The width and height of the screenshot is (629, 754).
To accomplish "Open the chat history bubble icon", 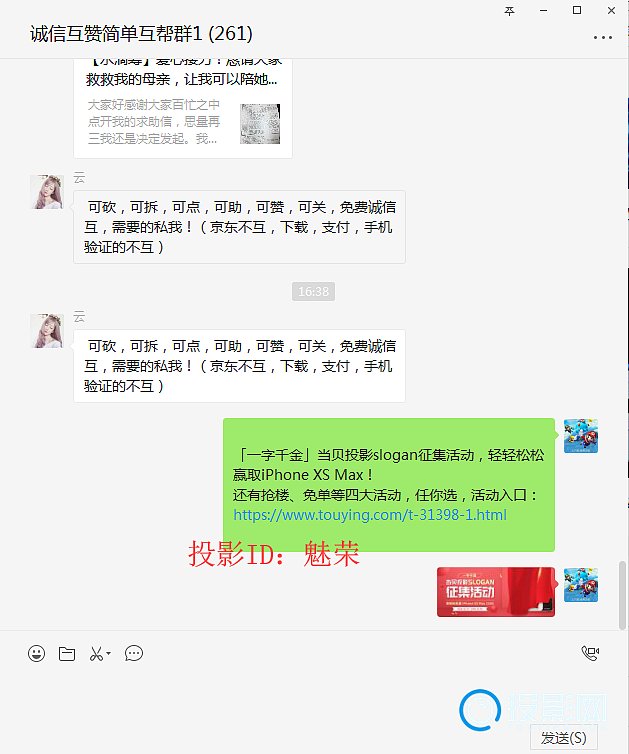I will (x=134, y=654).
